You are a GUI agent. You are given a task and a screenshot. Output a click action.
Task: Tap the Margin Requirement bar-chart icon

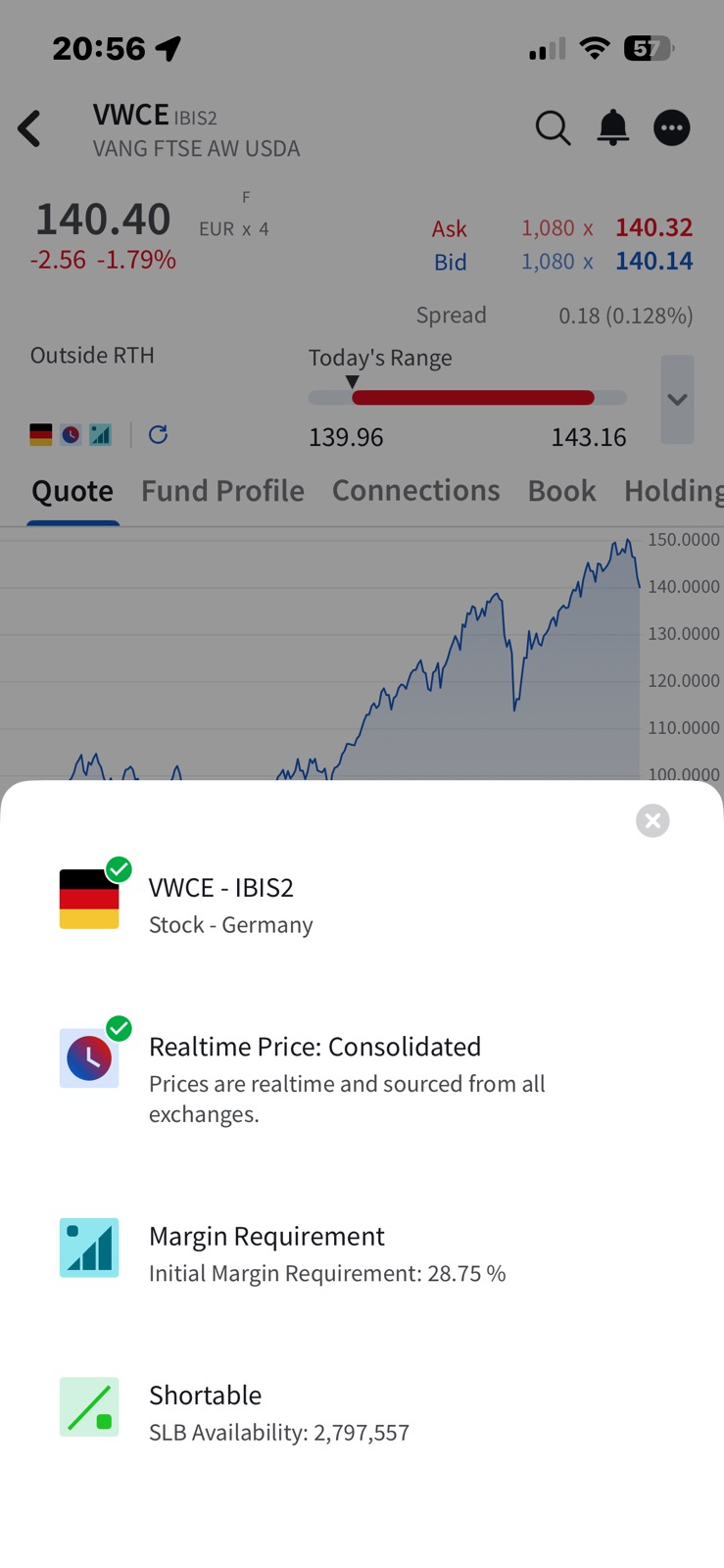tap(89, 1247)
